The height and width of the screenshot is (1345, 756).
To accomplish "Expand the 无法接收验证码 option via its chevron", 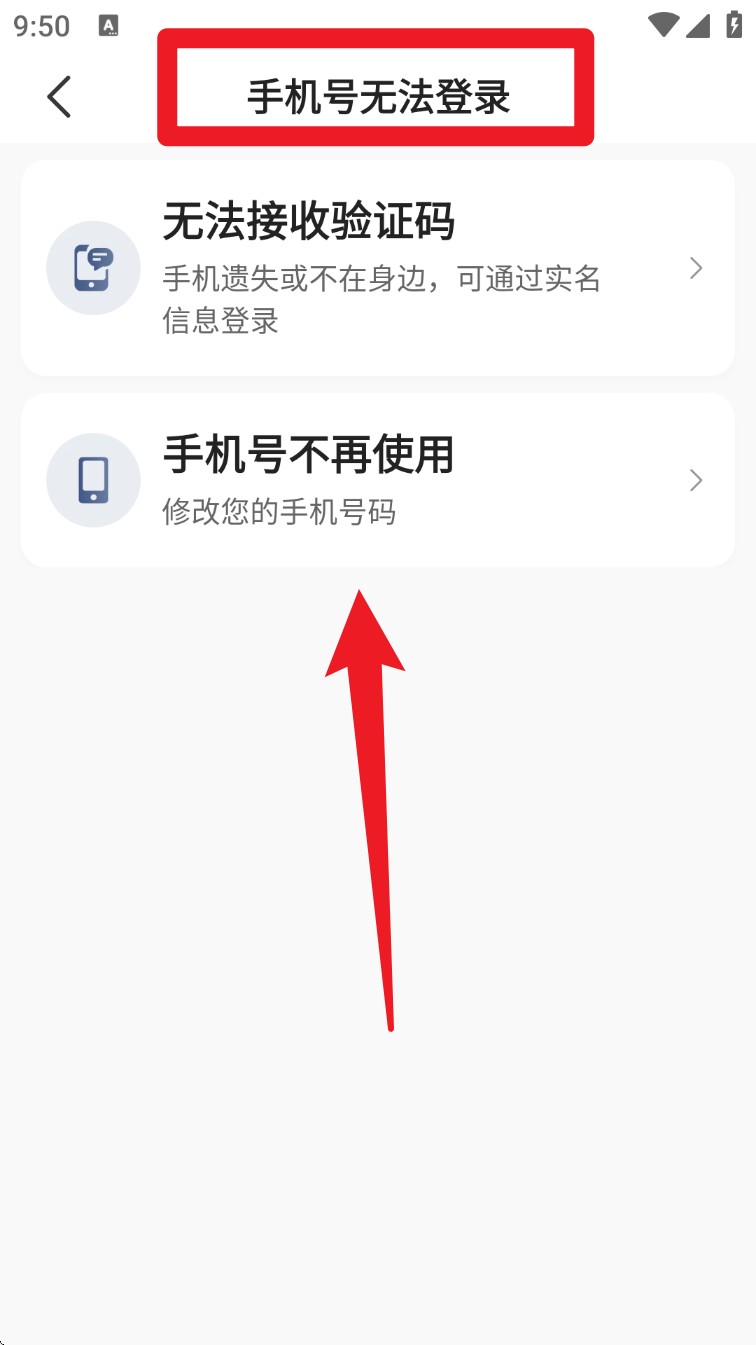I will [x=696, y=267].
